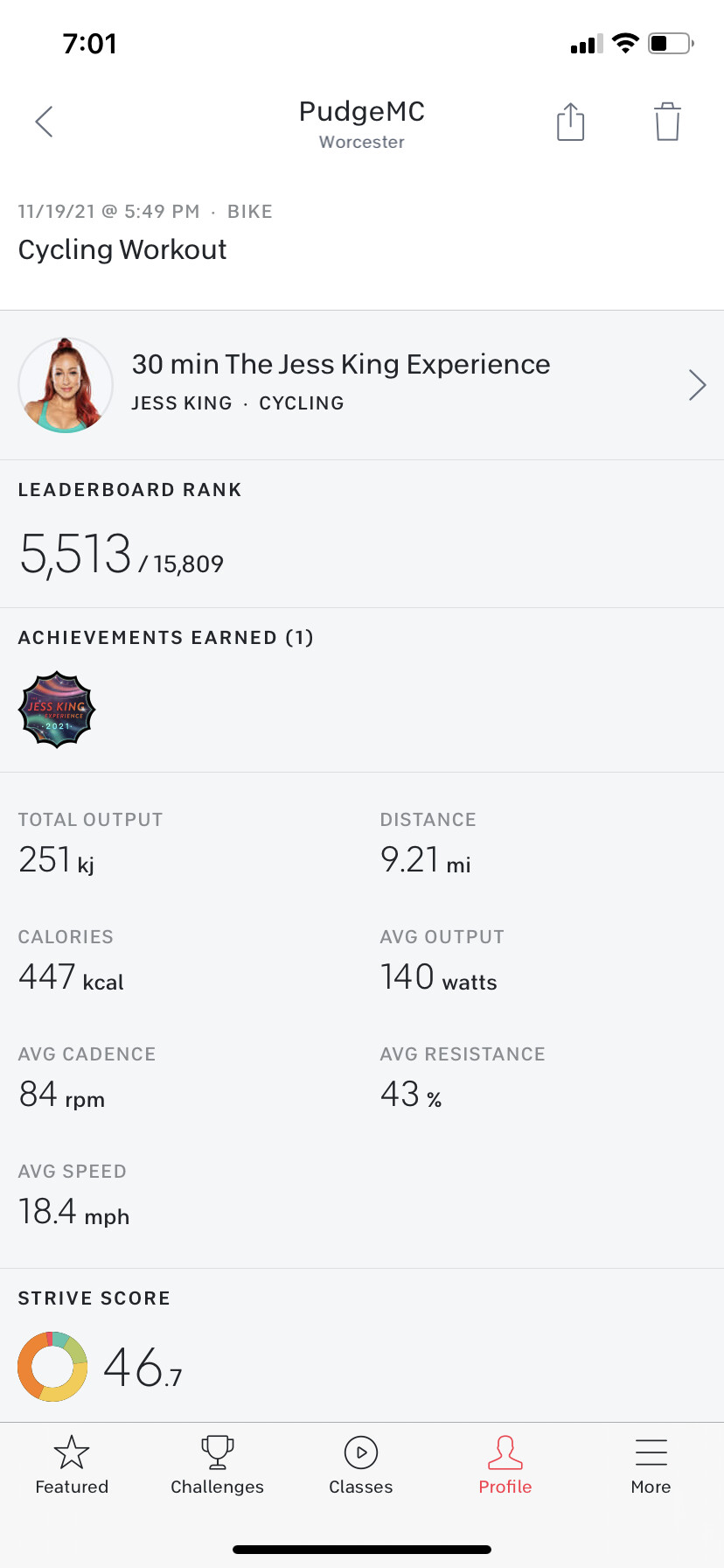Go to the Classes tab
The height and width of the screenshot is (1568, 724).
361,1466
